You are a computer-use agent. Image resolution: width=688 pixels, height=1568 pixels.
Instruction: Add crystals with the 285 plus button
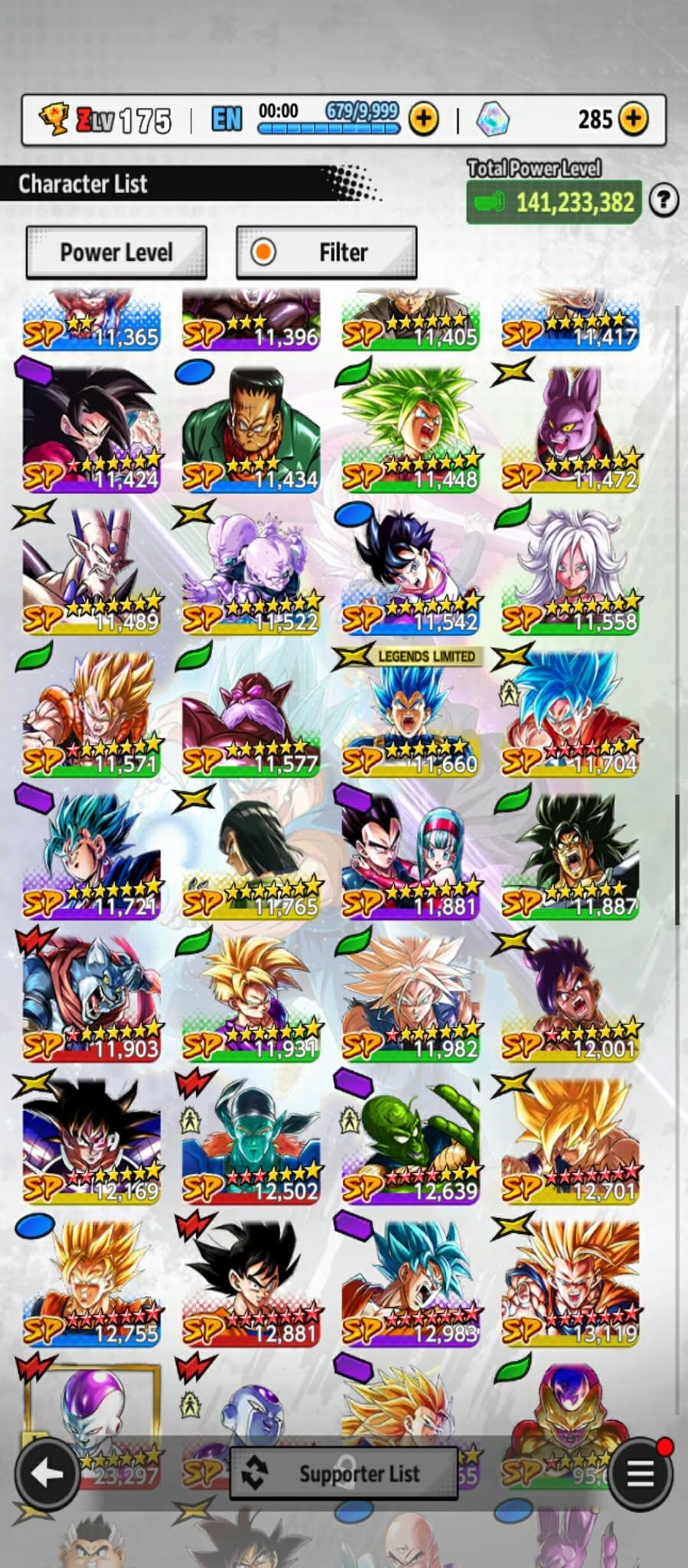pyautogui.click(x=634, y=119)
